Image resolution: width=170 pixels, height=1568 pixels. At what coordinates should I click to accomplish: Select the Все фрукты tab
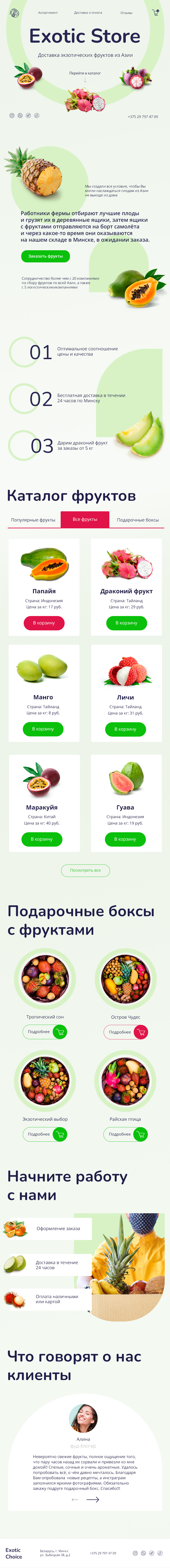point(85,519)
